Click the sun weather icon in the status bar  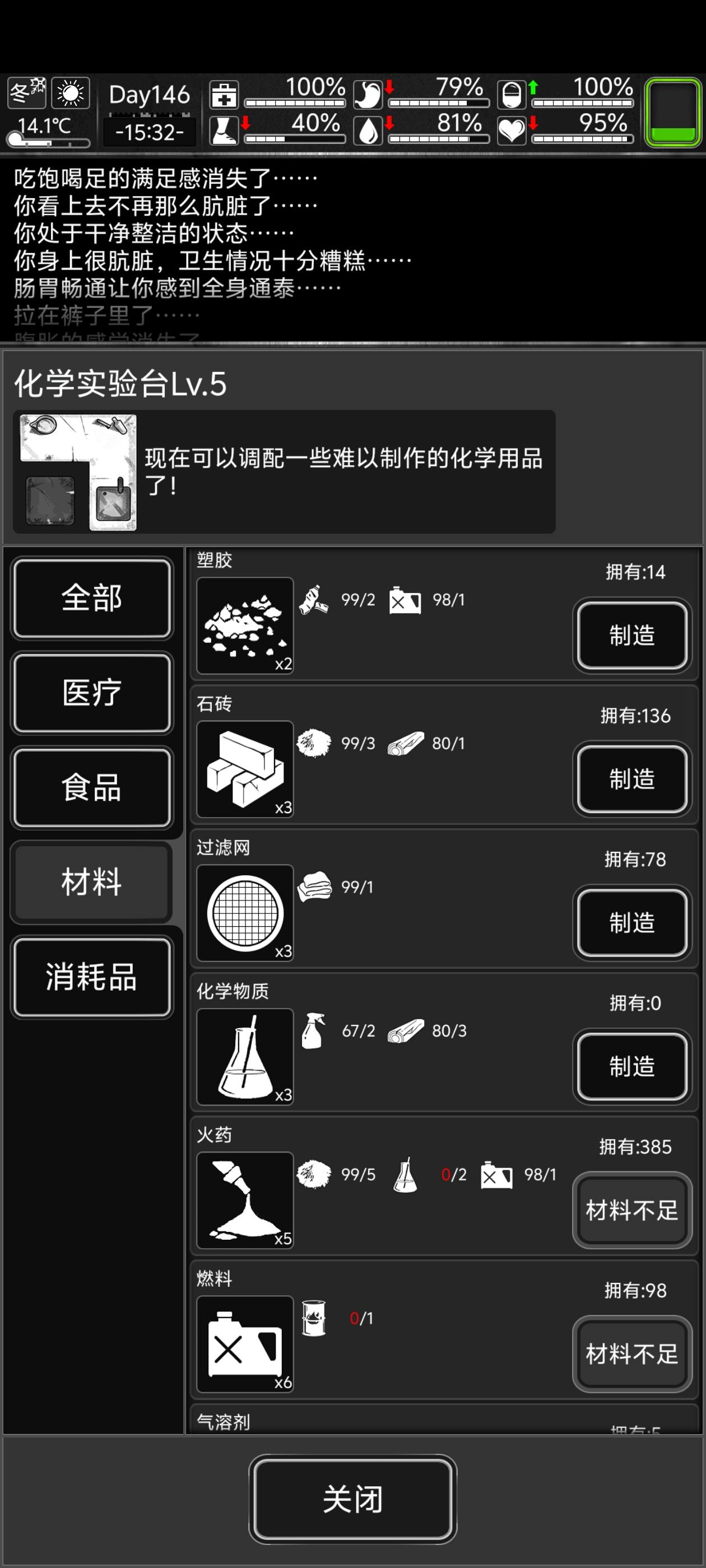pos(69,92)
